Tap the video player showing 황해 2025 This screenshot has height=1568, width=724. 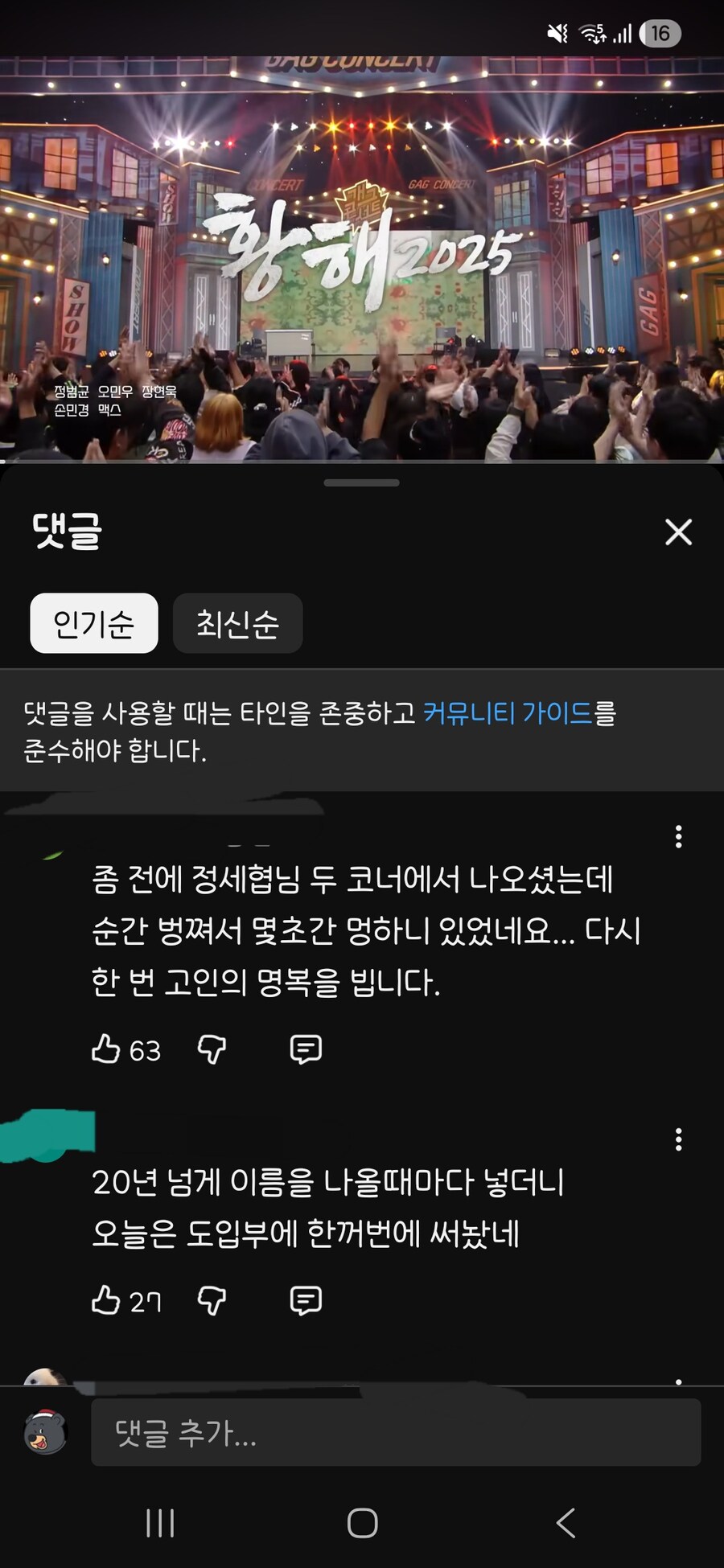[362, 257]
